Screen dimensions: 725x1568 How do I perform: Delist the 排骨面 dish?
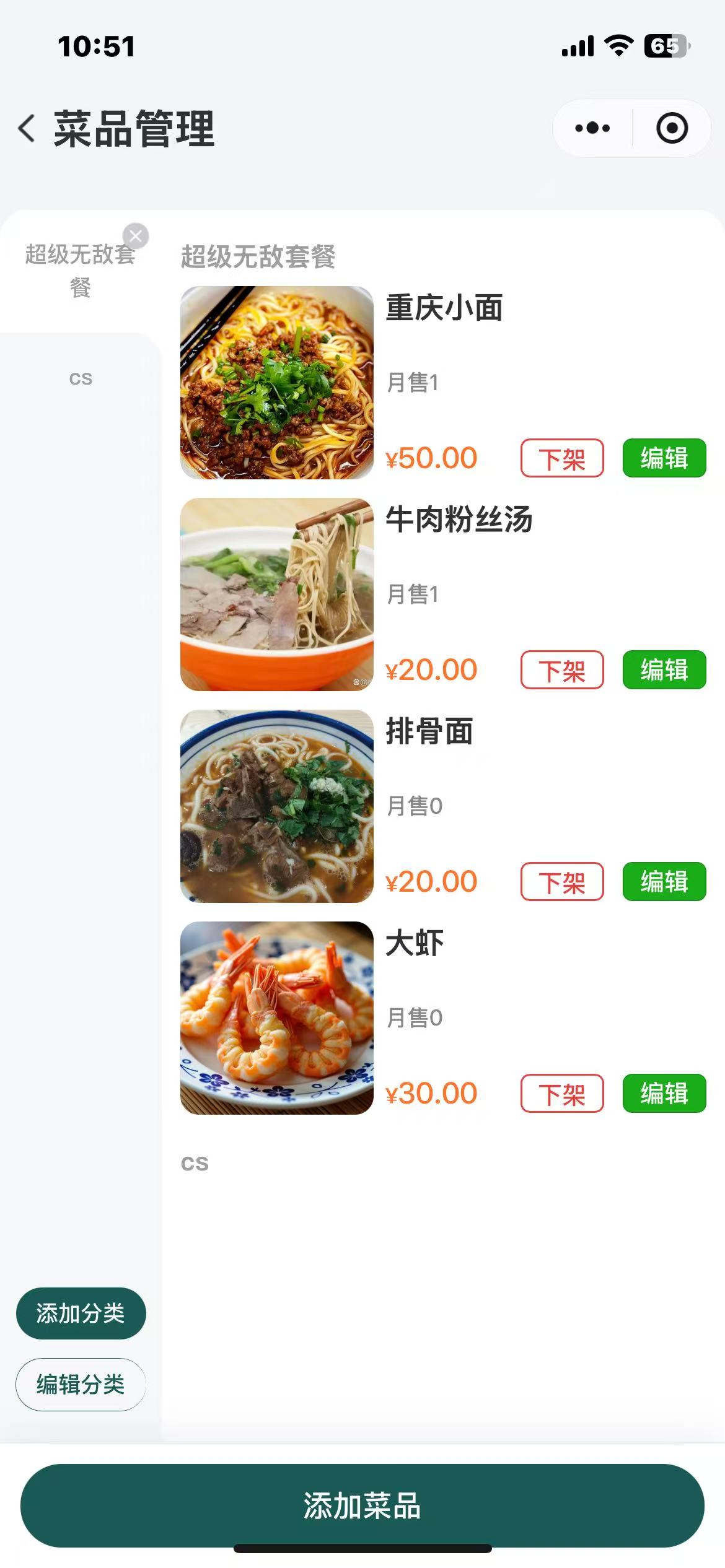(561, 882)
